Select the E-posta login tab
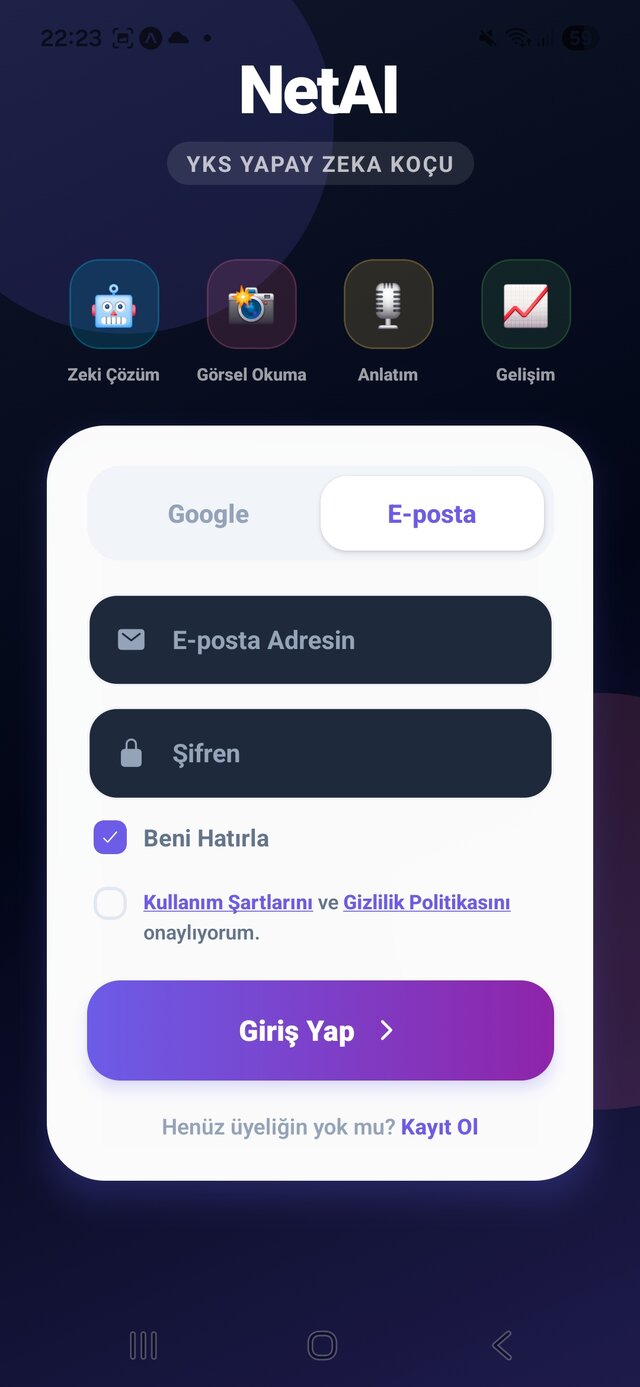The height and width of the screenshot is (1387, 640). coord(432,514)
